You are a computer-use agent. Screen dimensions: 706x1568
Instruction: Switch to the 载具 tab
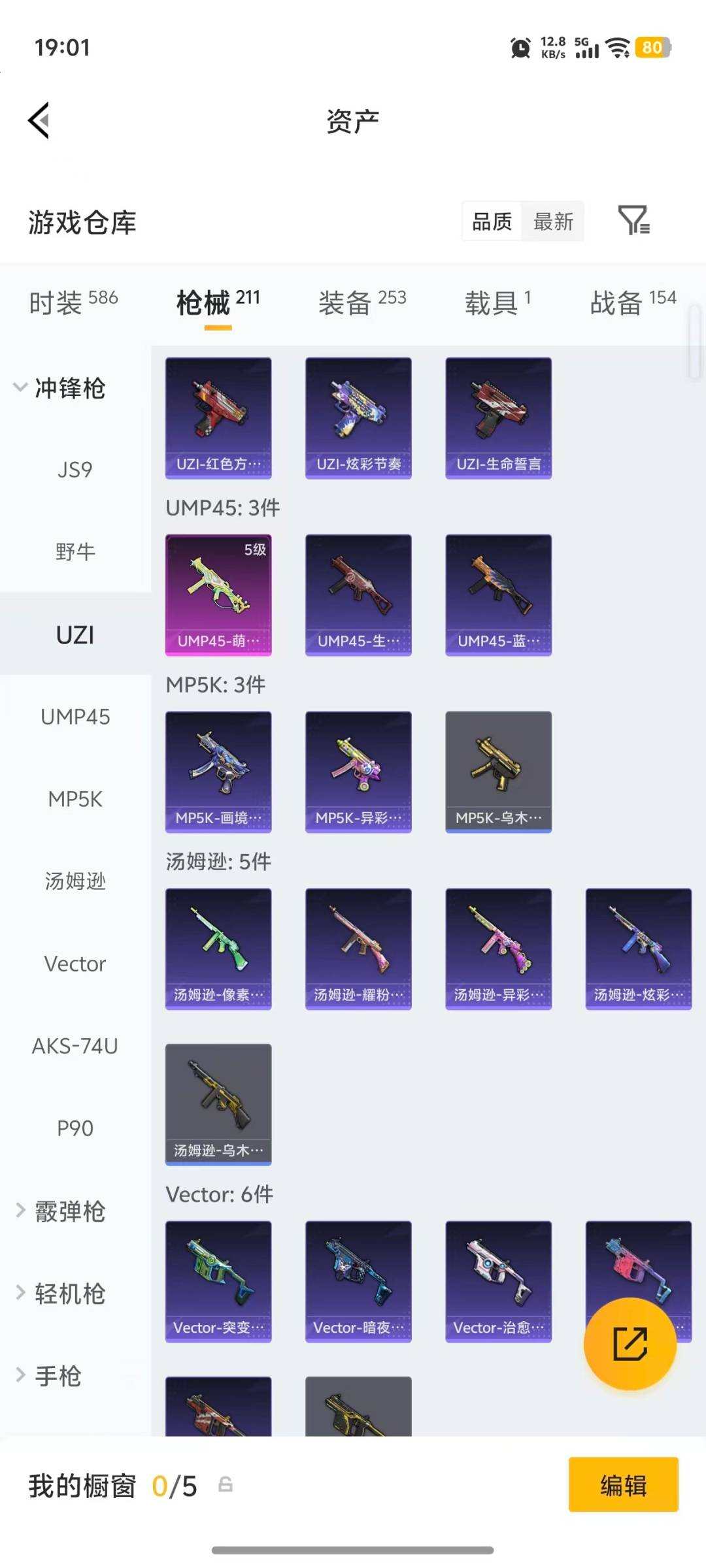(497, 302)
